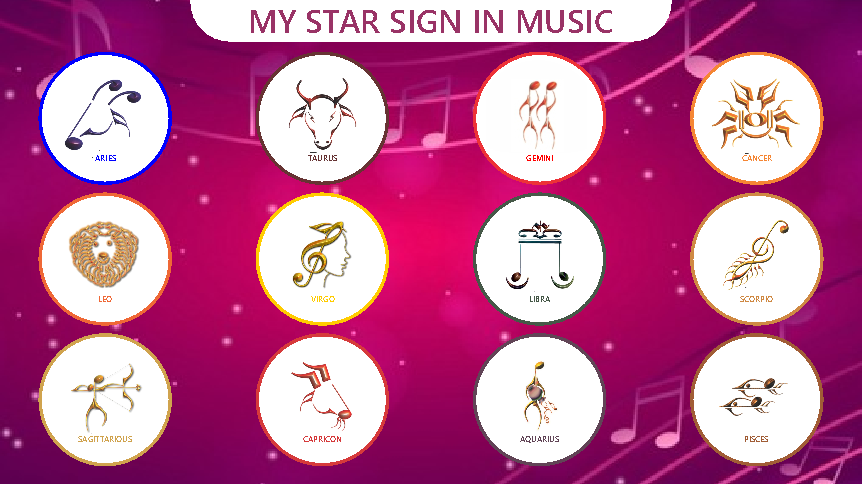This screenshot has height=484, width=862.
Task: Tap the Cancer zodiac circle
Action: click(757, 118)
